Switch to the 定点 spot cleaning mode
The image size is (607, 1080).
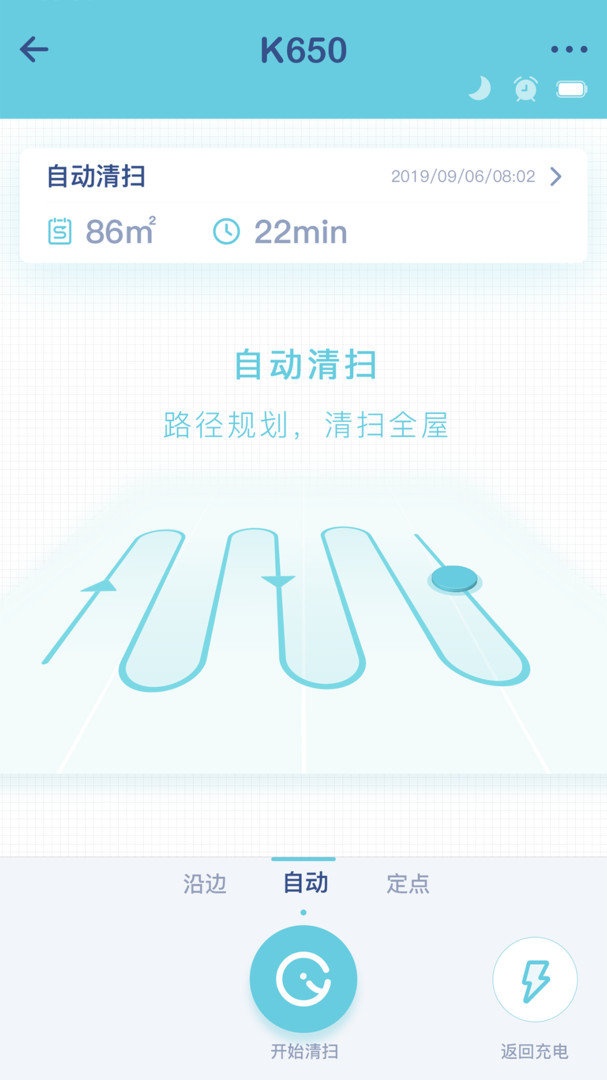point(408,884)
